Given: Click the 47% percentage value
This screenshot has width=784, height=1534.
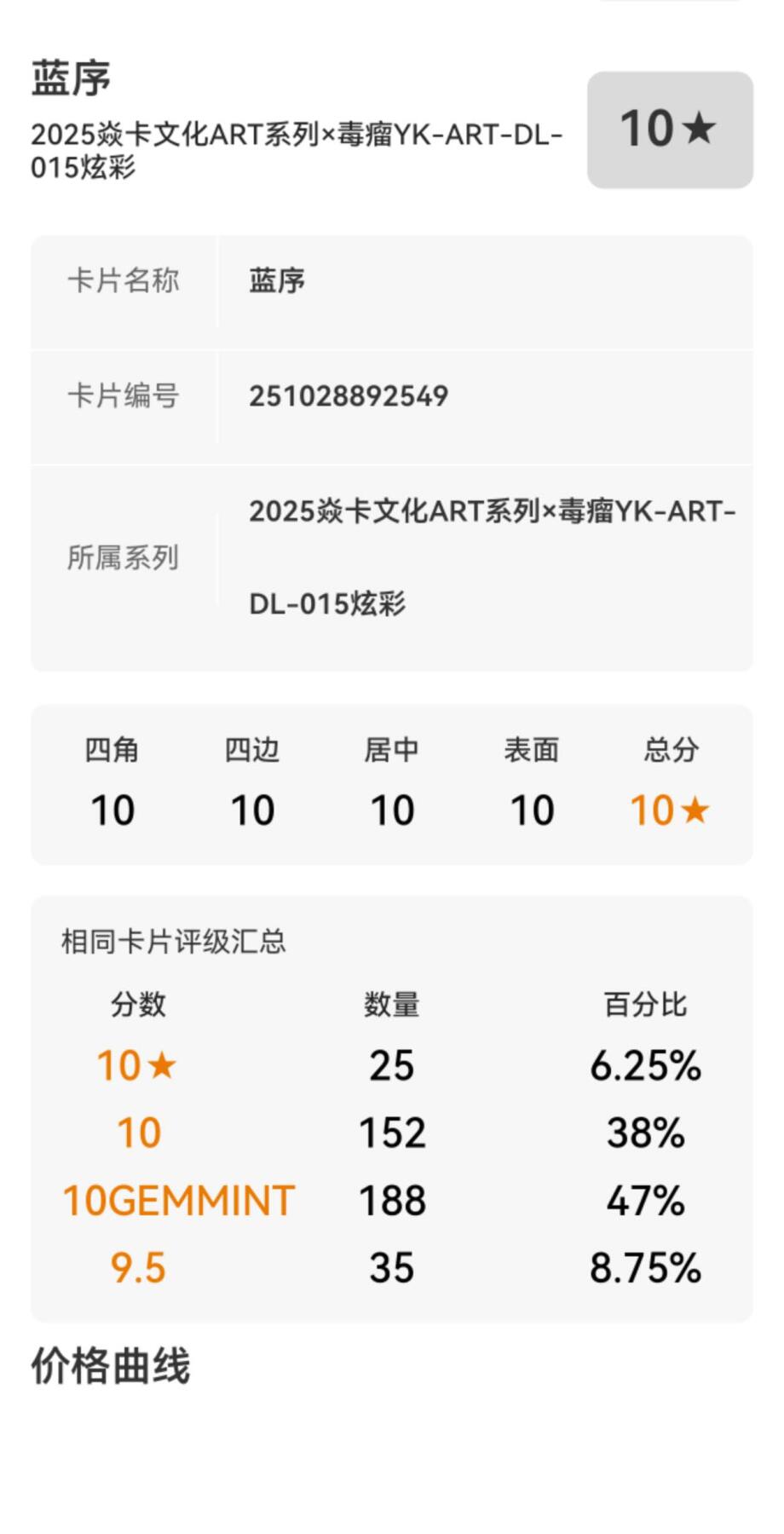Looking at the screenshot, I should 648,1200.
